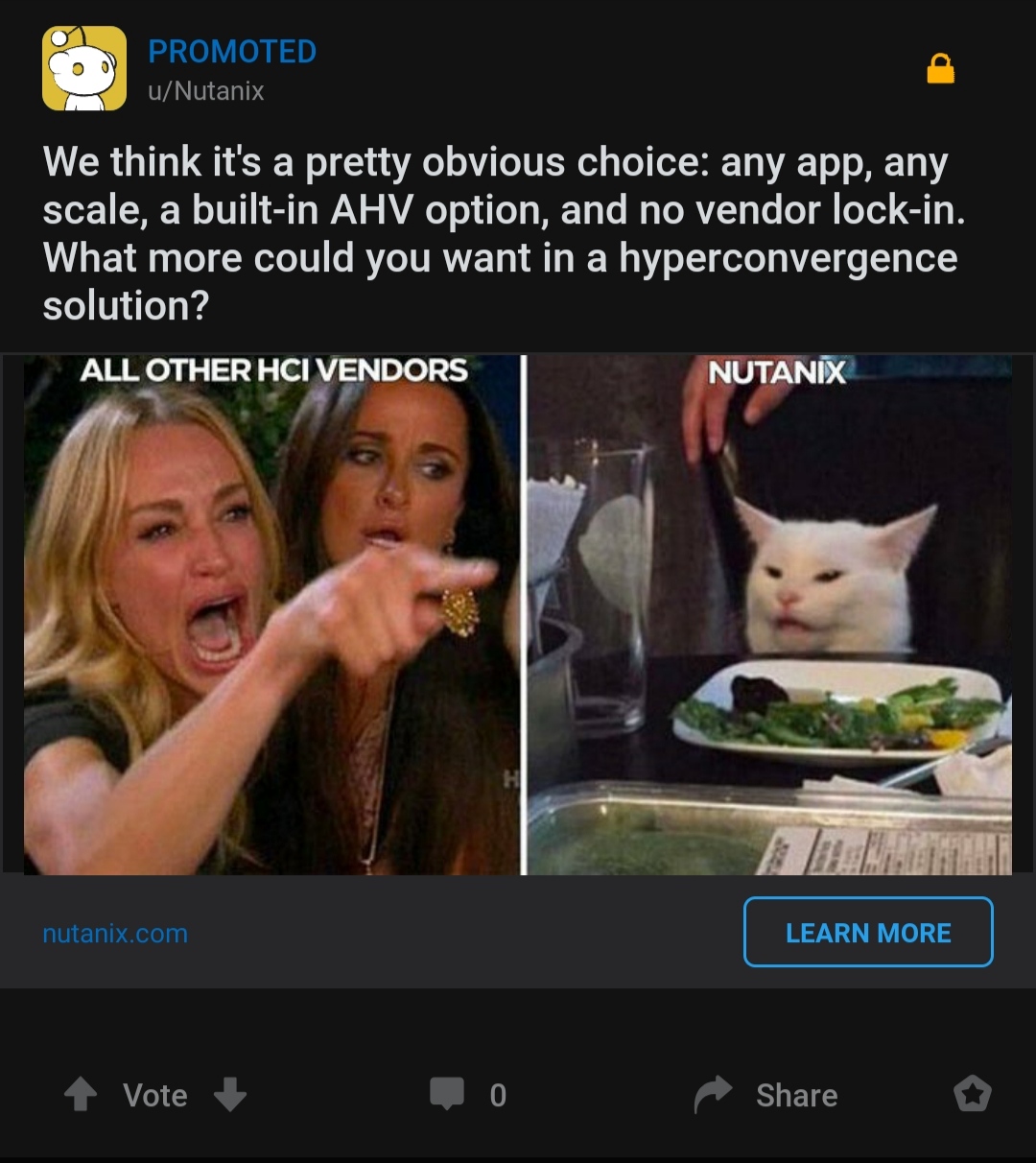Share this promoted post
Image resolution: width=1036 pixels, height=1163 pixels.
coord(767,1094)
